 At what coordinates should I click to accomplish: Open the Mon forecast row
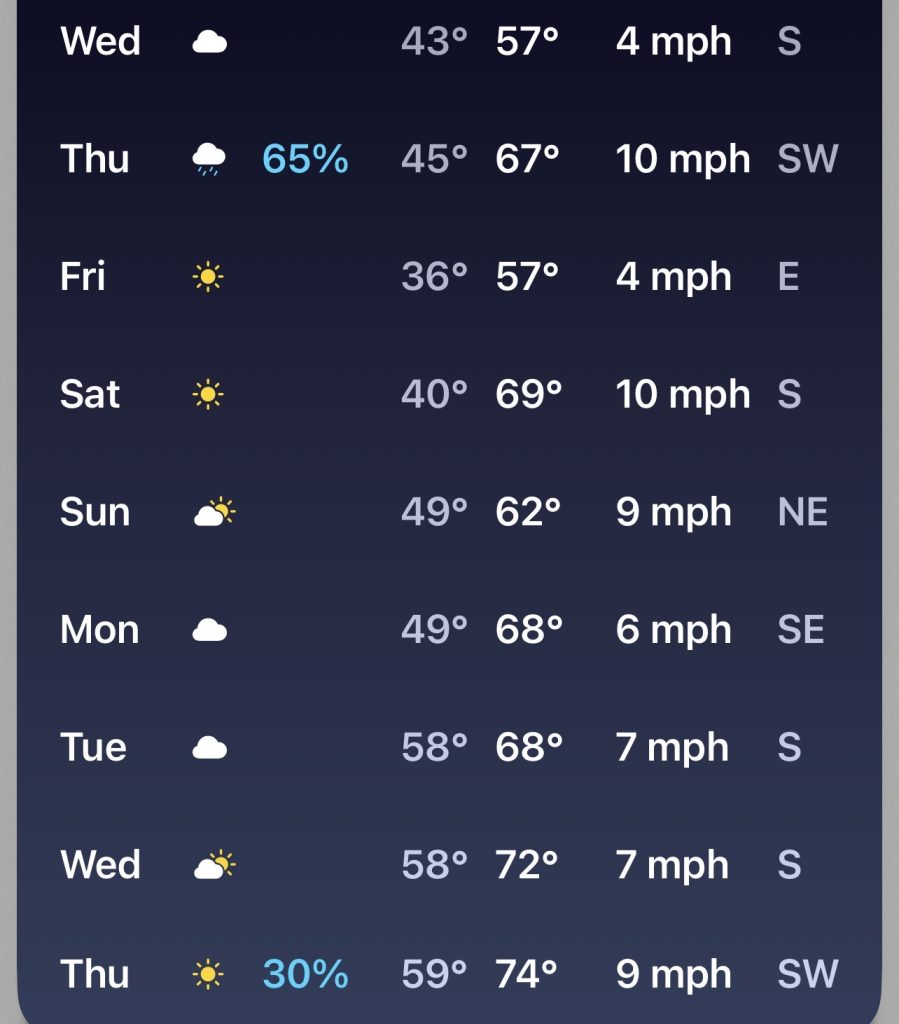449,630
